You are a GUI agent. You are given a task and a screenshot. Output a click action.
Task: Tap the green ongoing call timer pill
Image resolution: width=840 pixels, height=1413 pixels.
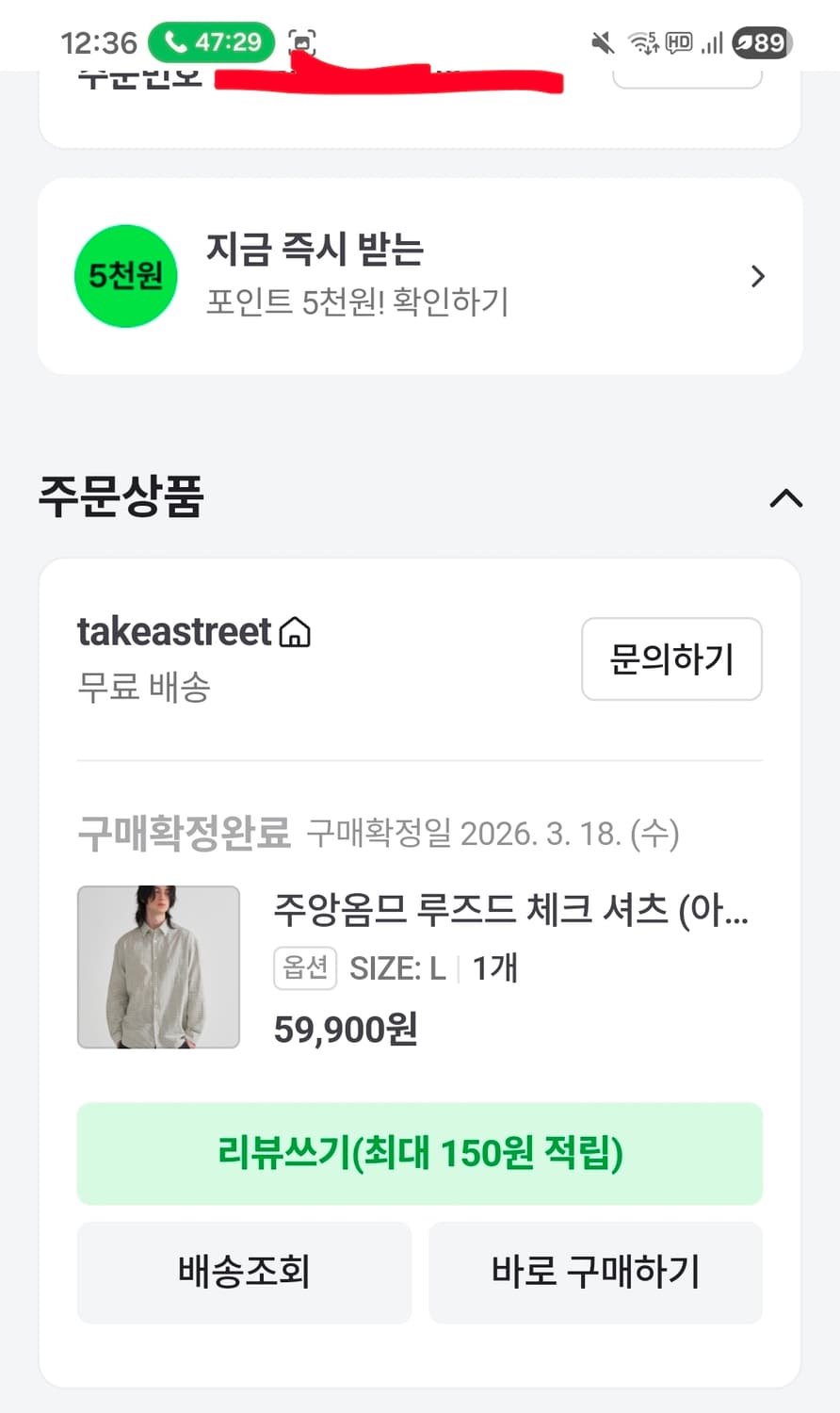pyautogui.click(x=211, y=42)
